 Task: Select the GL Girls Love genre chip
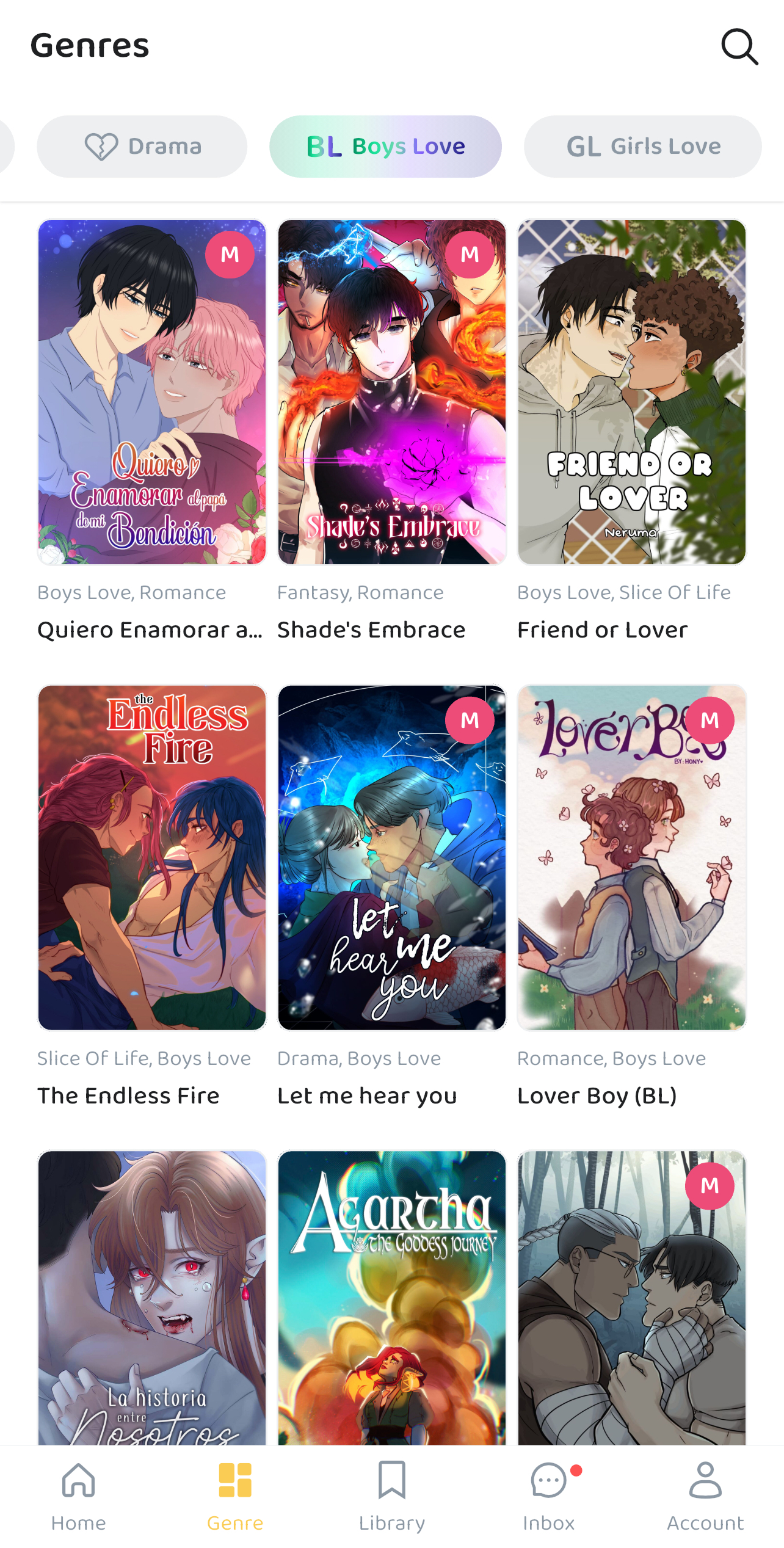click(642, 147)
